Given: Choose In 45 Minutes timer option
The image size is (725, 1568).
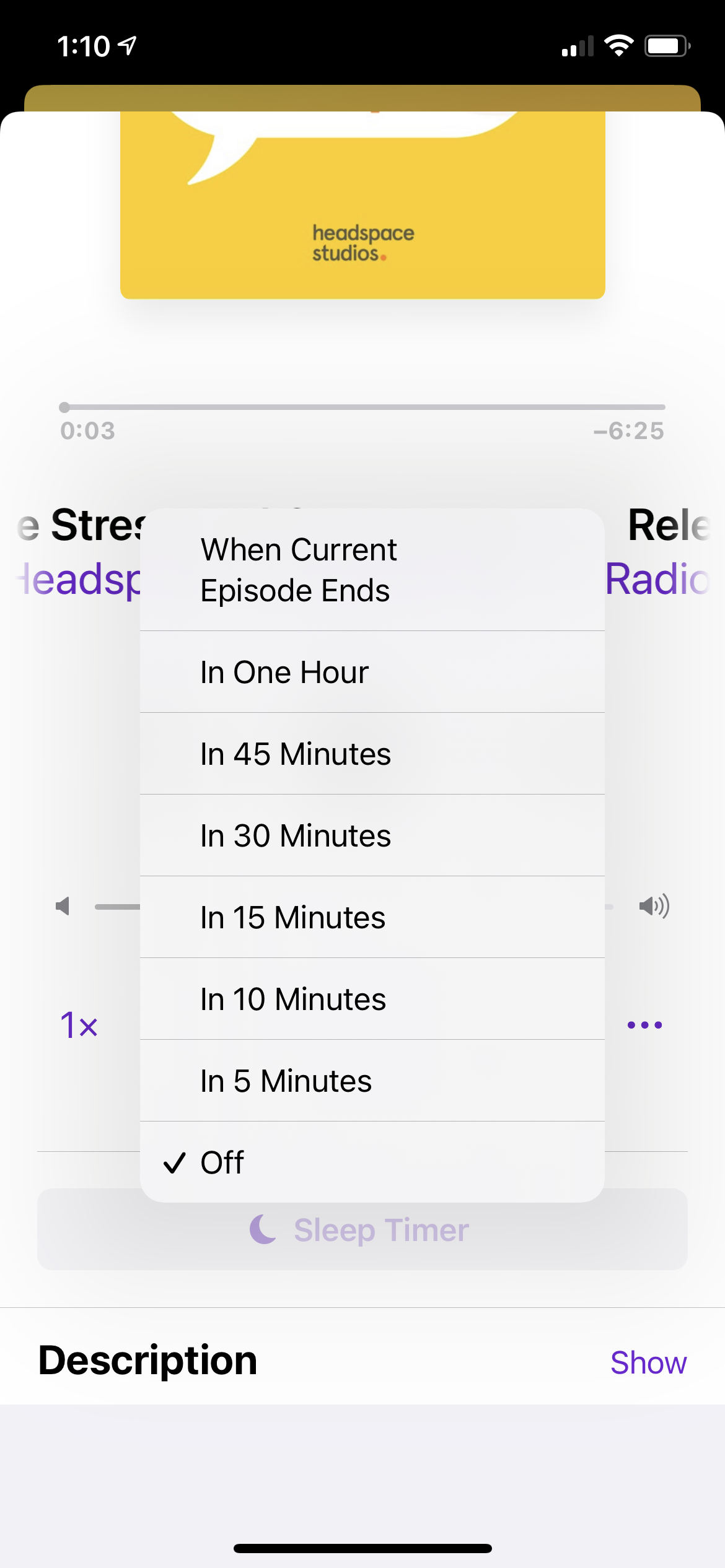Looking at the screenshot, I should tap(372, 754).
